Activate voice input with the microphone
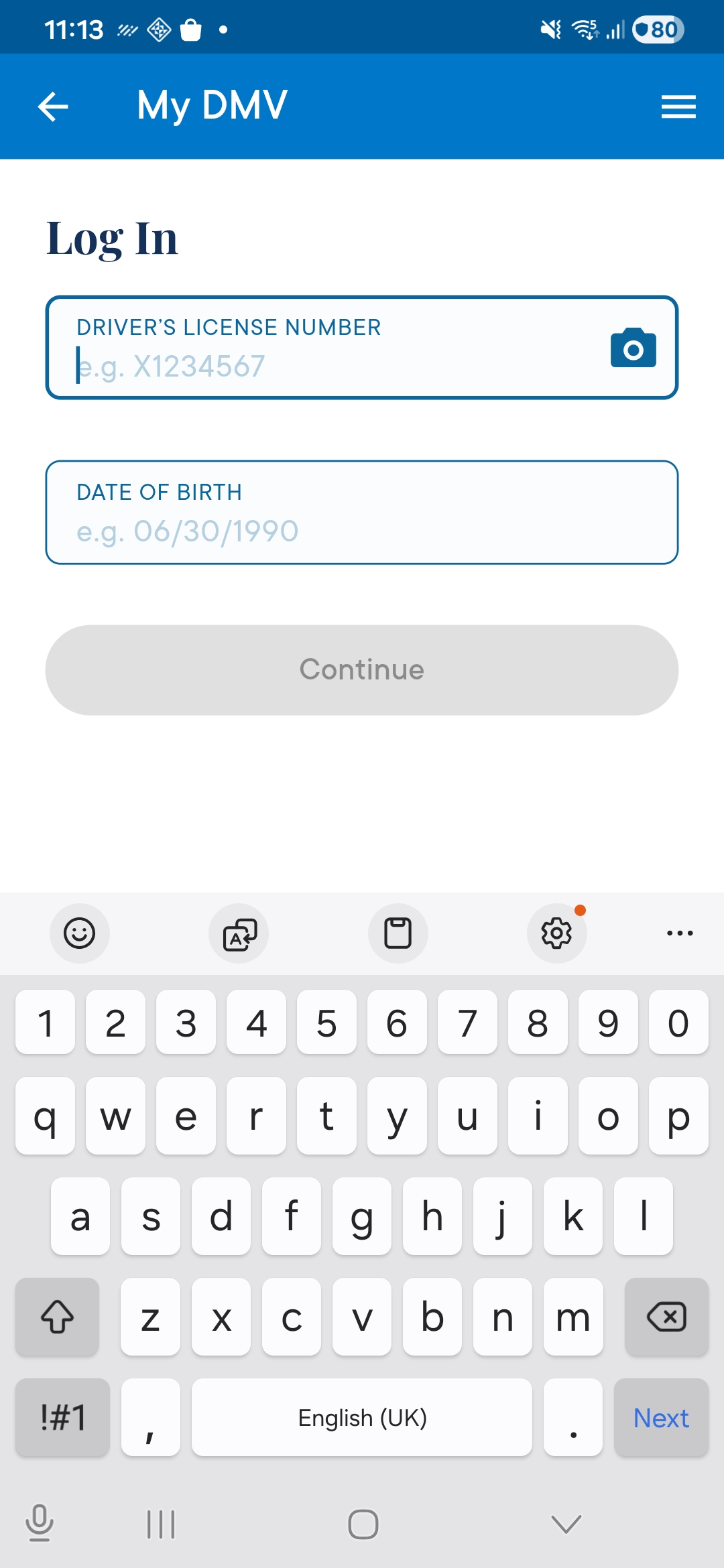This screenshot has width=724, height=1568. 38,1526
